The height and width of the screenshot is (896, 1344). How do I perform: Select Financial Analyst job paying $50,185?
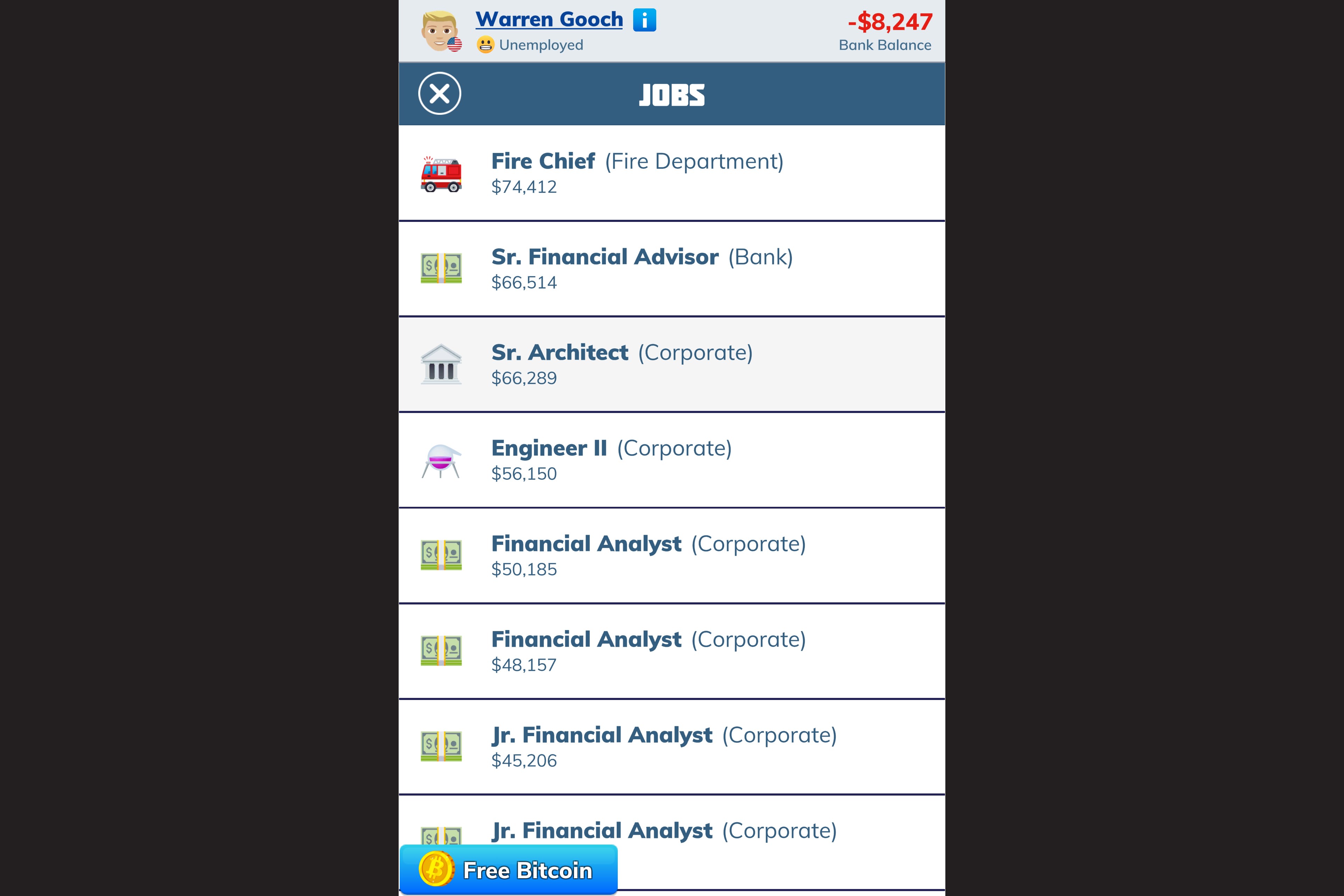(671, 555)
